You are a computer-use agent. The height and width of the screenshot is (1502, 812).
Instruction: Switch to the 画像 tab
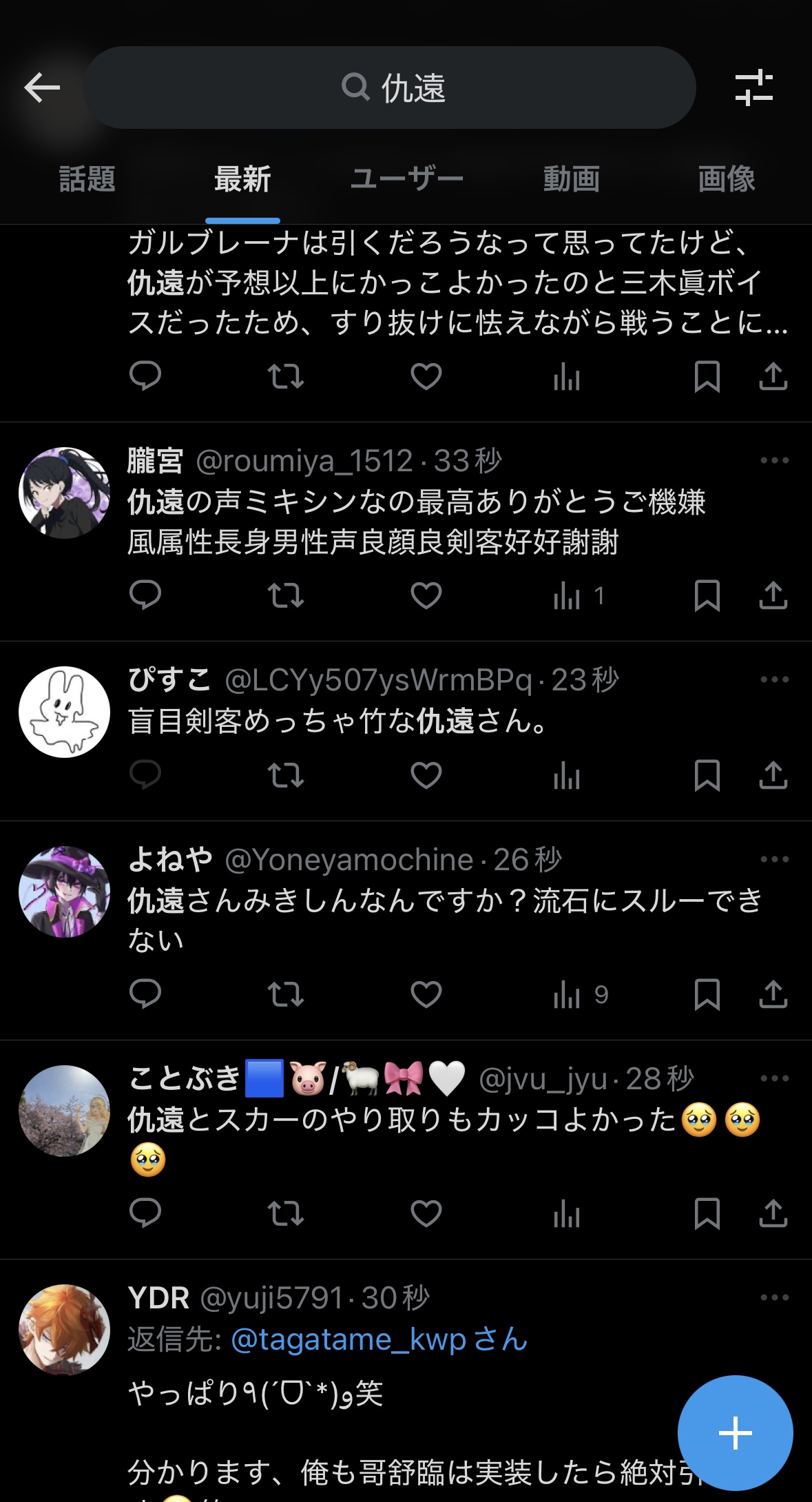point(727,179)
